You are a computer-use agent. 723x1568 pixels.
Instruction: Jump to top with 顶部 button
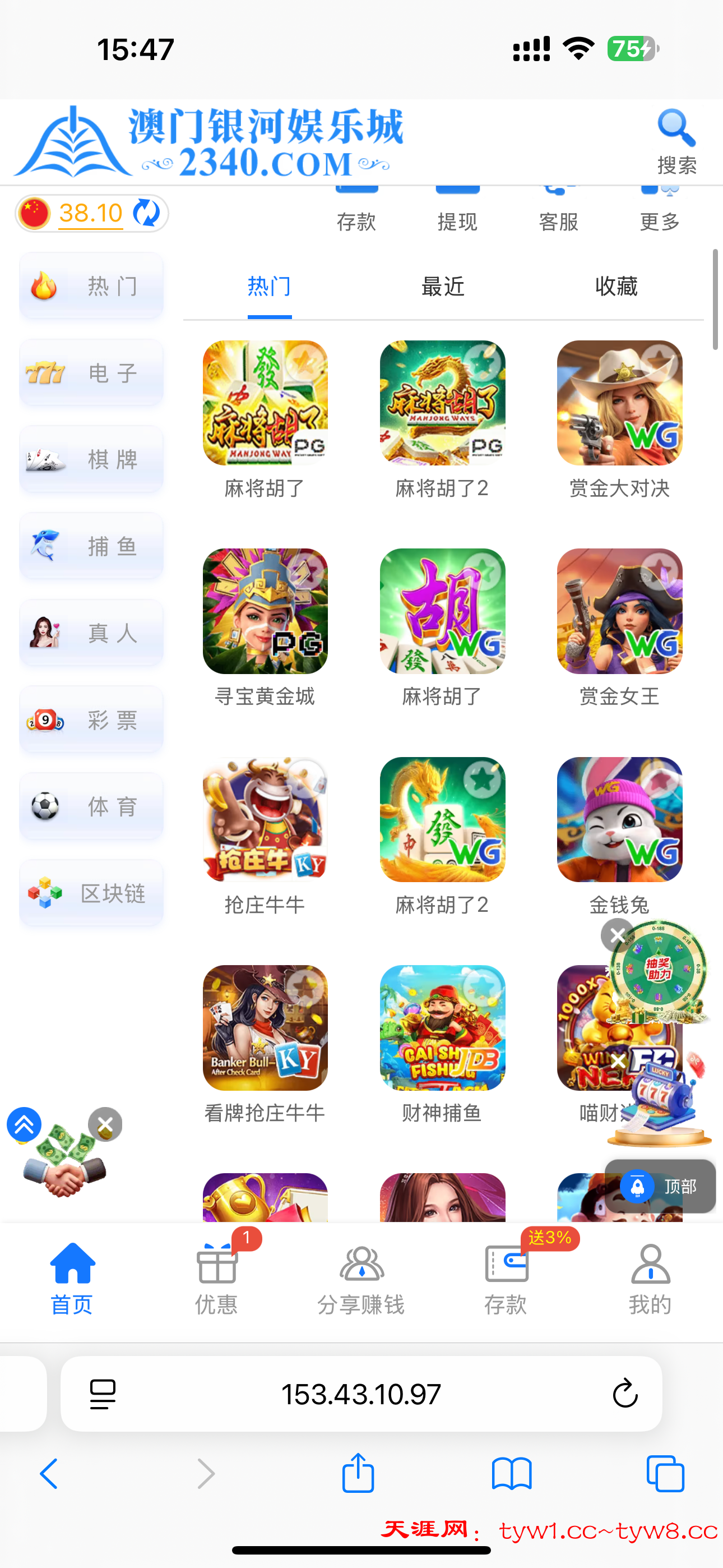tap(660, 1186)
